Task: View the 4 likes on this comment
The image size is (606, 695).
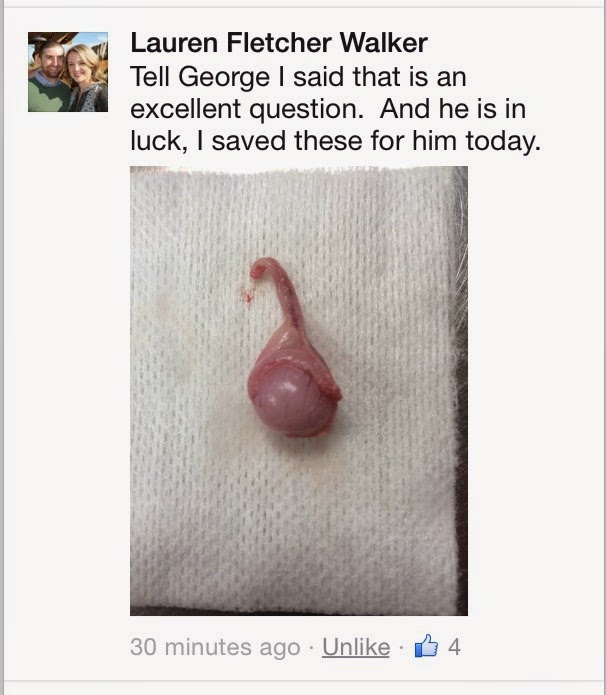Action: pyautogui.click(x=441, y=646)
